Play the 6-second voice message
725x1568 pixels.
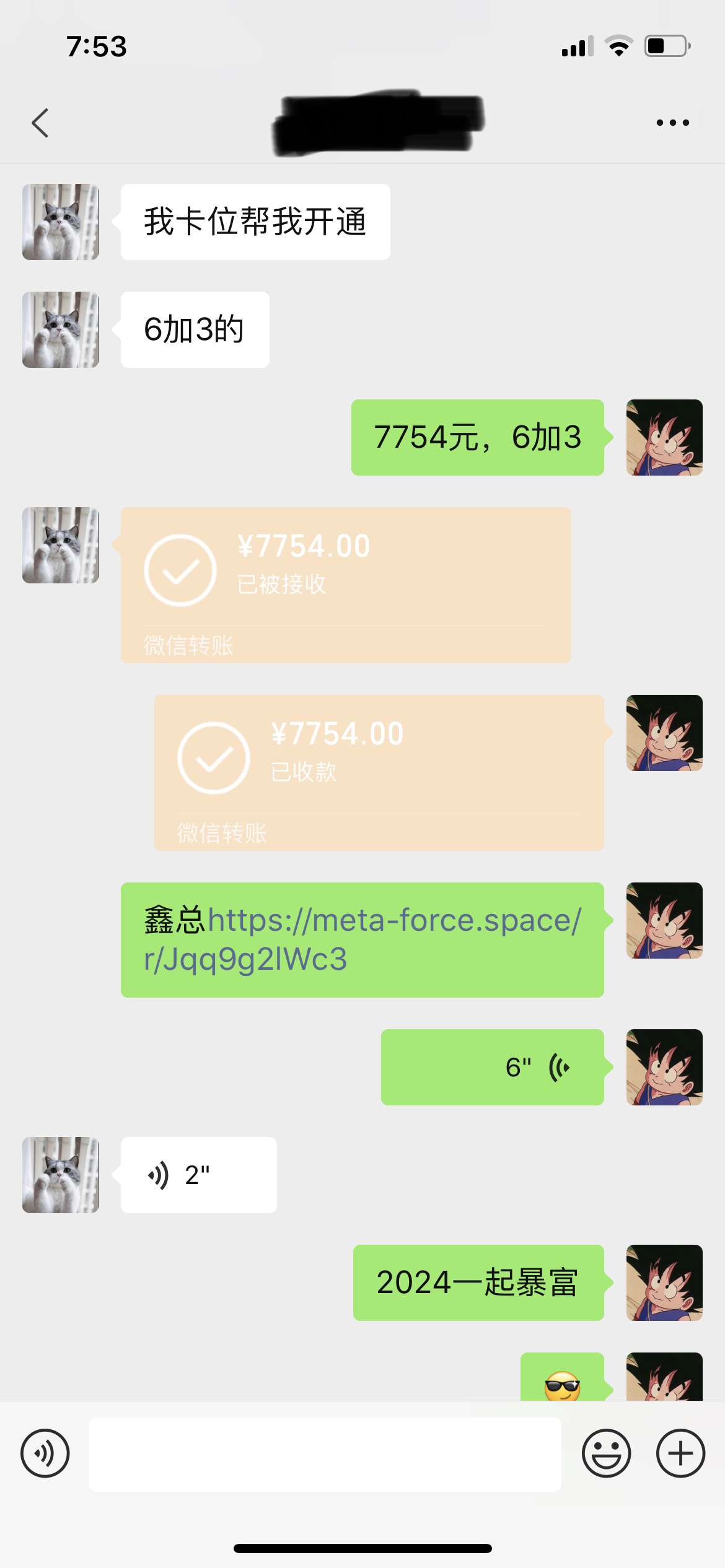(x=492, y=1067)
